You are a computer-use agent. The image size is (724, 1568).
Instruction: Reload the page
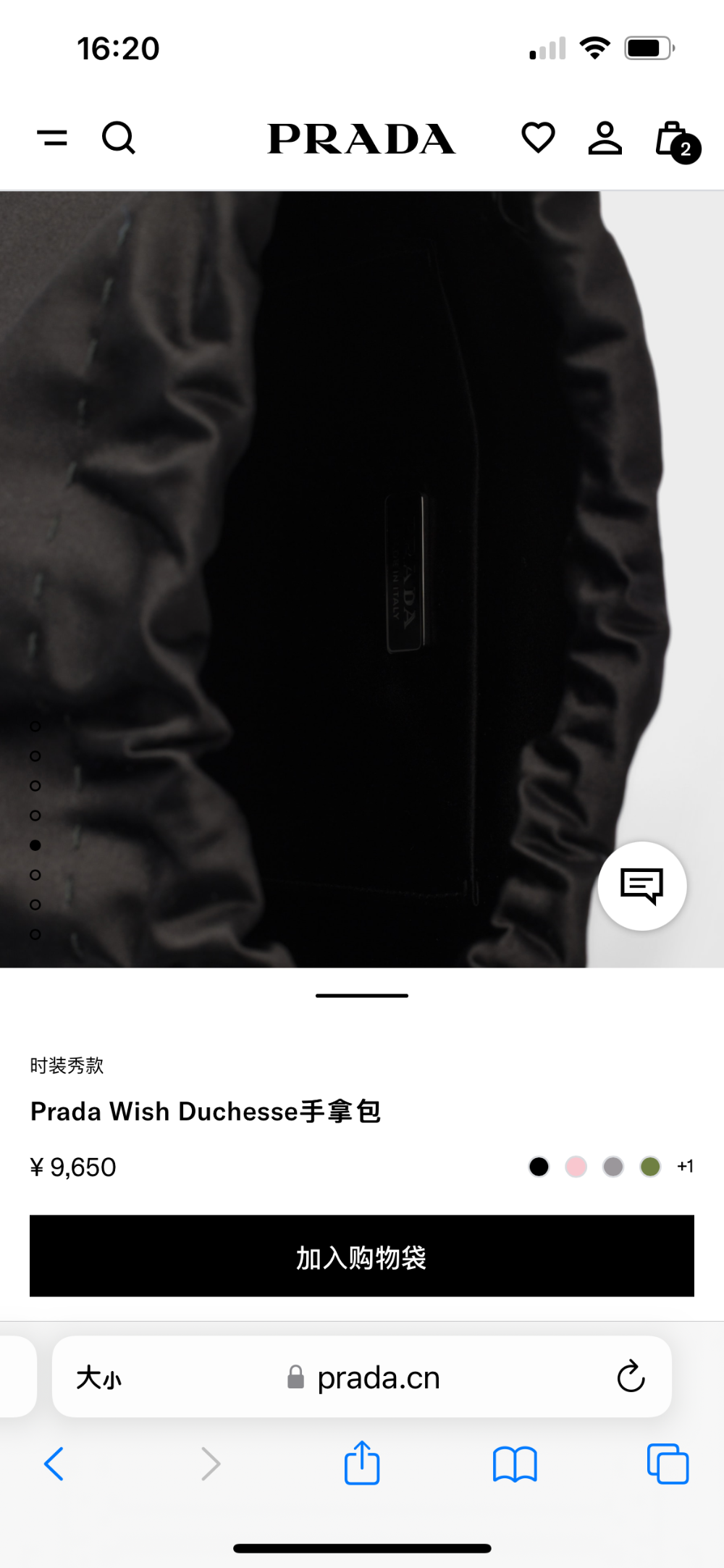(631, 1376)
